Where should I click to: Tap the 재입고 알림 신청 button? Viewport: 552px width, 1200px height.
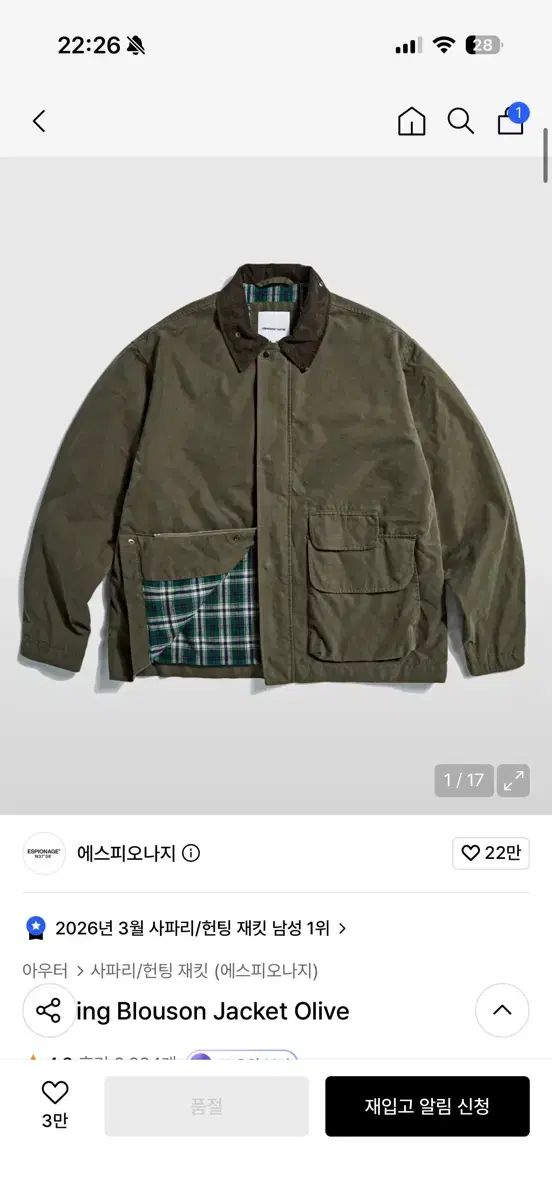point(427,1106)
